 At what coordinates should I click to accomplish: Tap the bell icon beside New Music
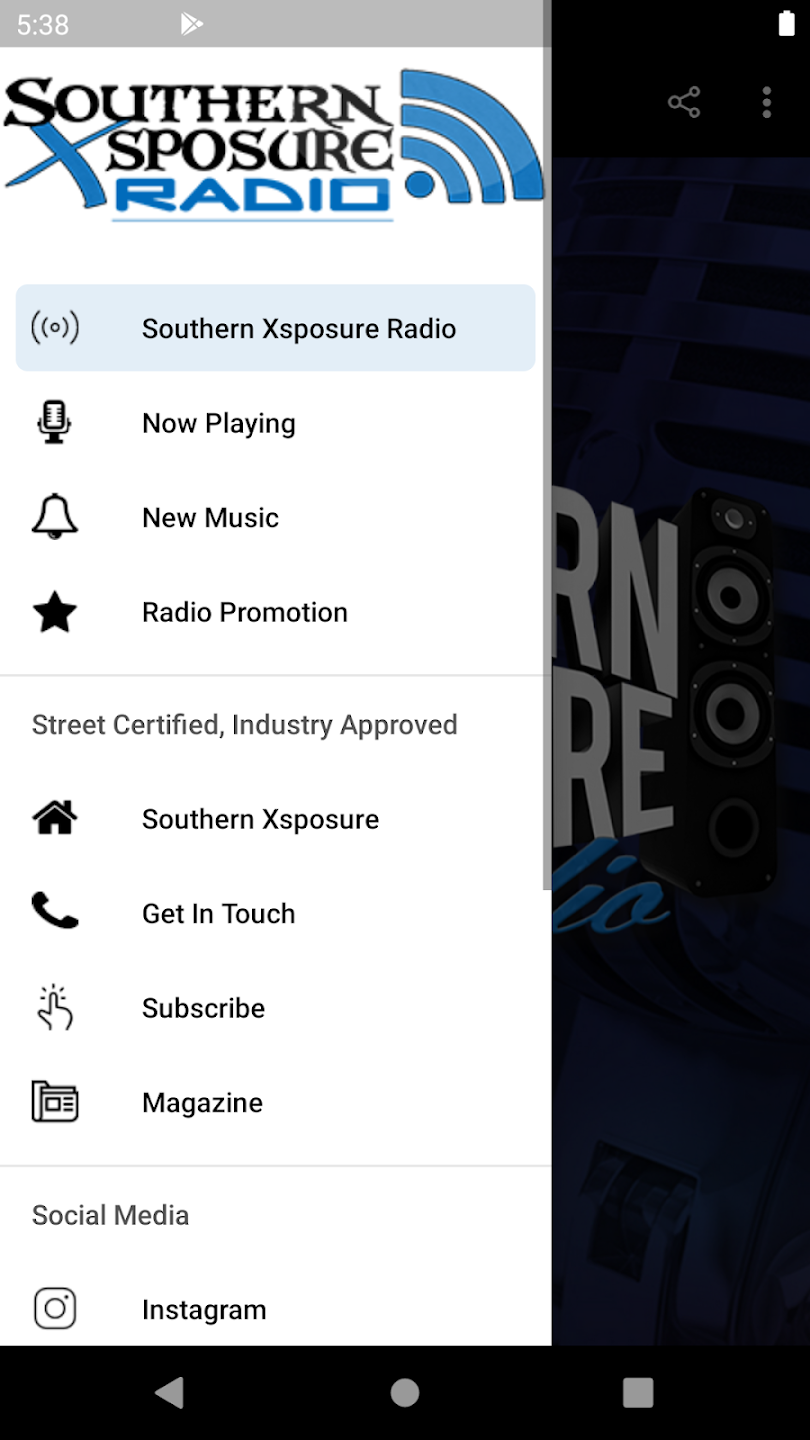pyautogui.click(x=54, y=516)
